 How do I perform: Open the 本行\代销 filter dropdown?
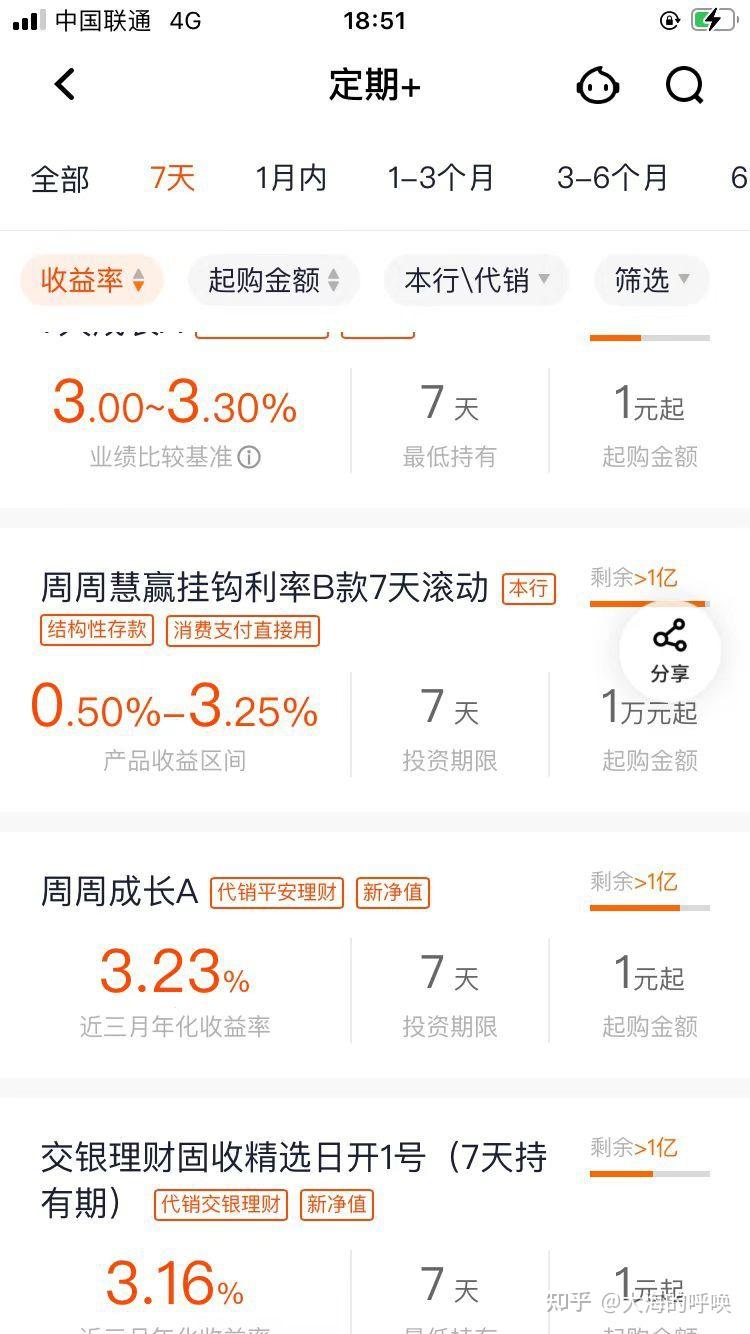[476, 281]
